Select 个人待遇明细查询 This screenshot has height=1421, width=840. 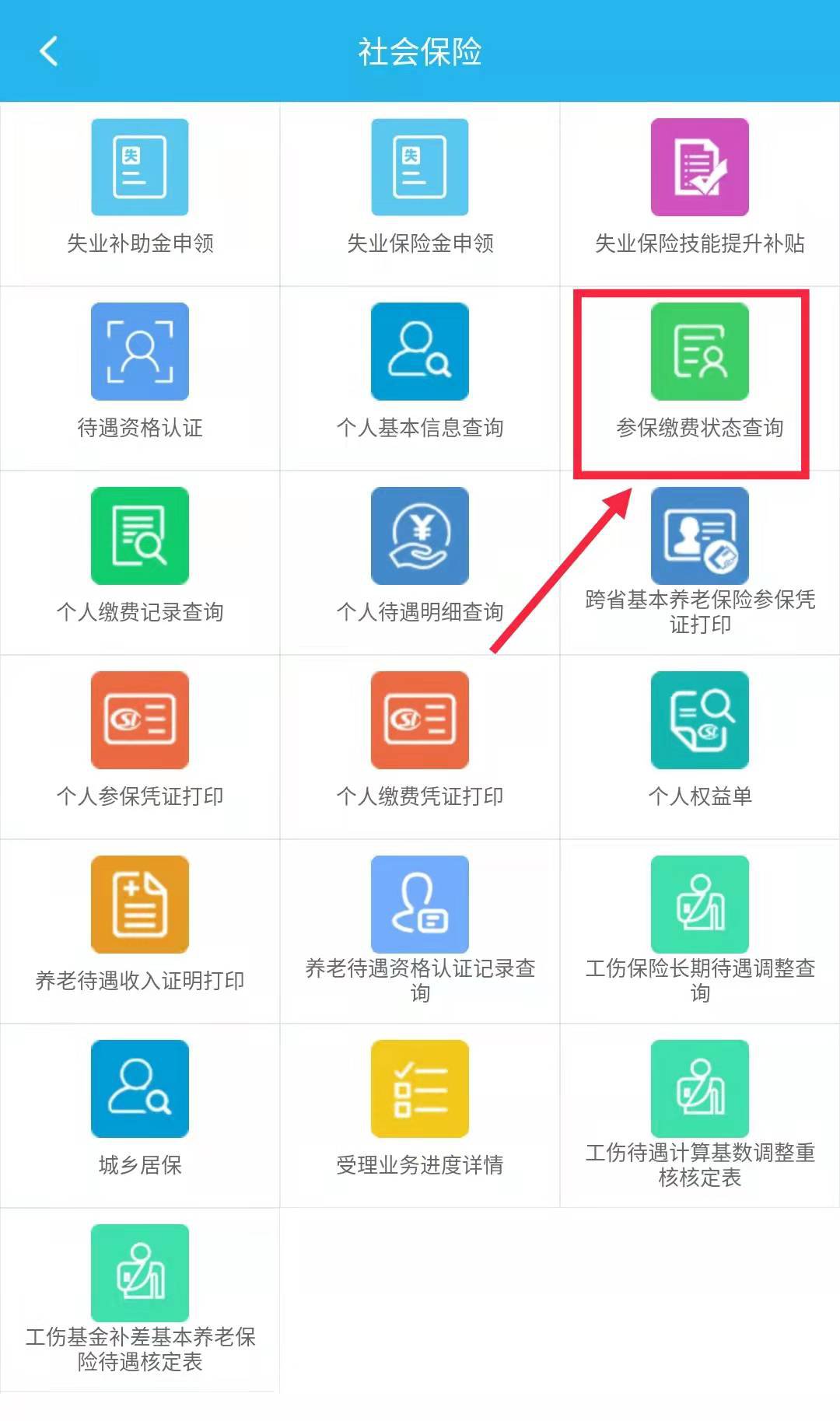(420, 536)
